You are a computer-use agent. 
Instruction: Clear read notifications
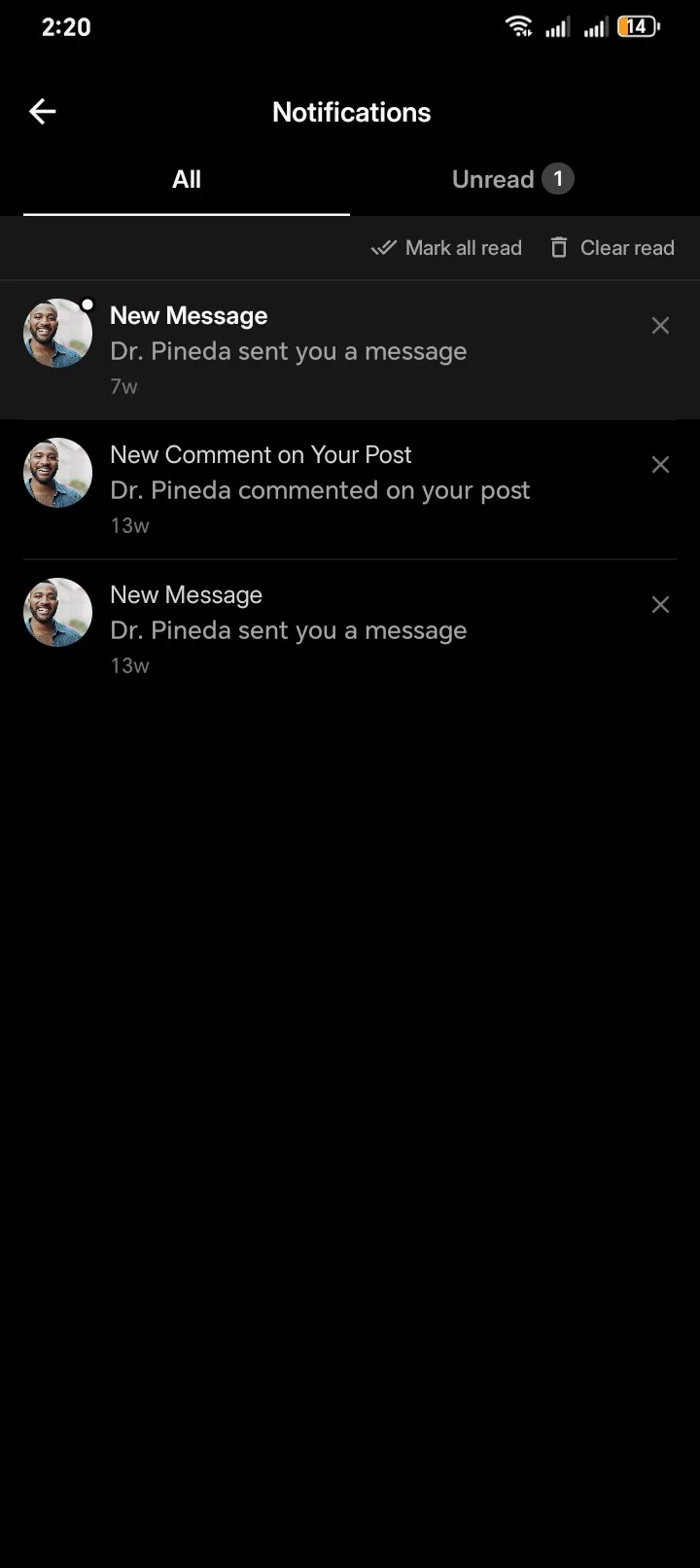tap(612, 248)
